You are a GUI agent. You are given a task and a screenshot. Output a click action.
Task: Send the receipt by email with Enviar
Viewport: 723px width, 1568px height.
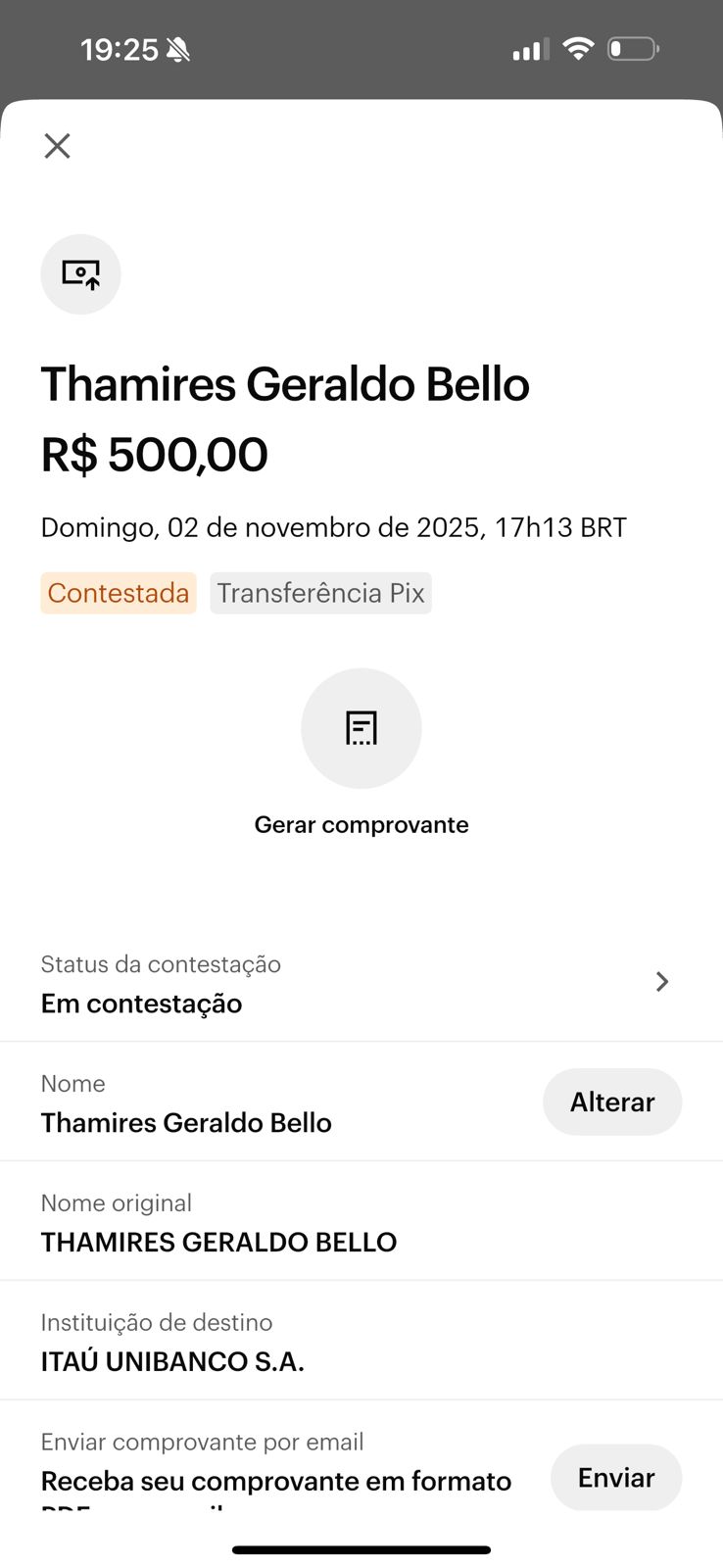(x=615, y=1478)
